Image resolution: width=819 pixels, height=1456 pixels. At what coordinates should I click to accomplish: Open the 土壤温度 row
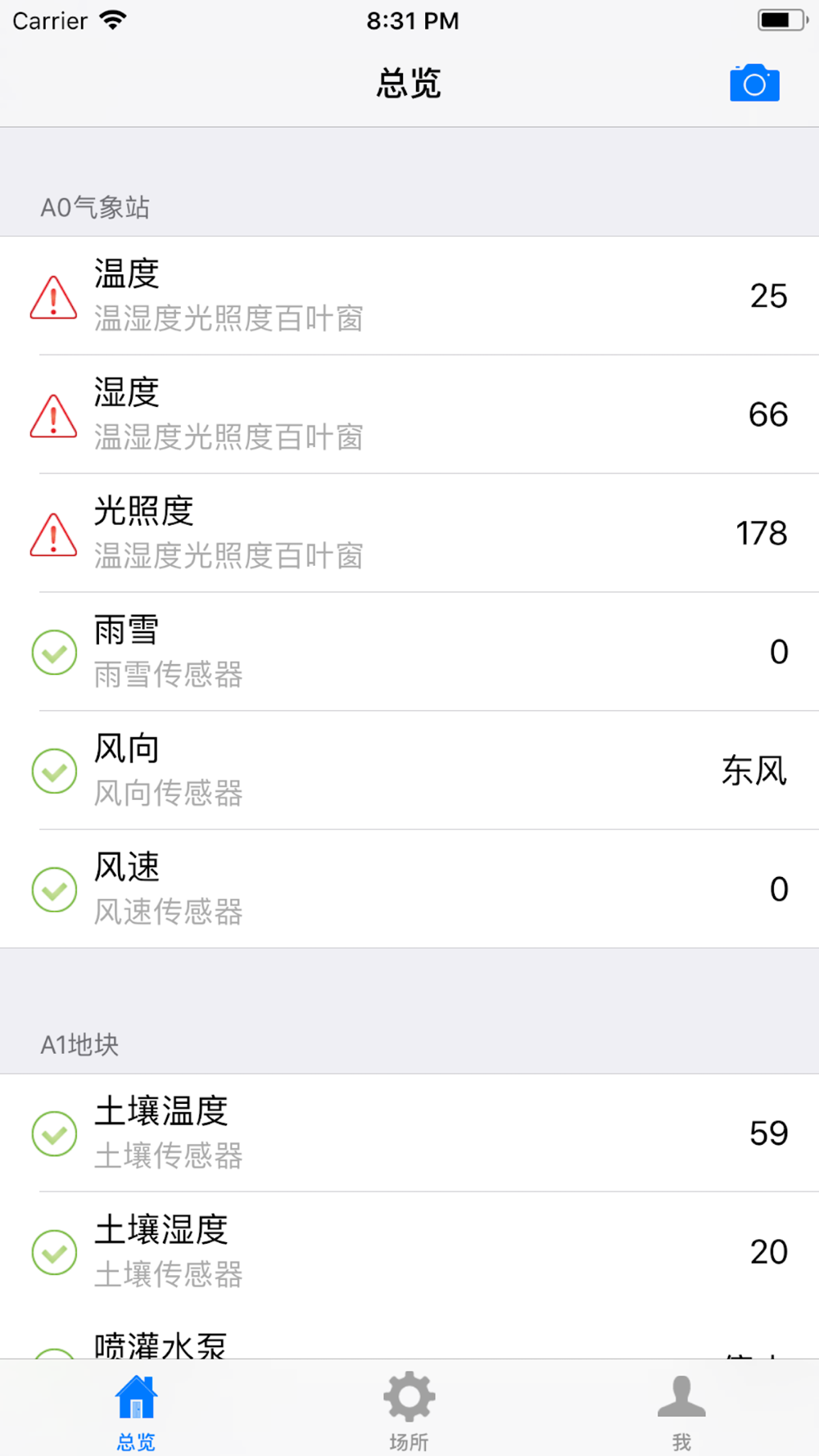[x=409, y=1133]
